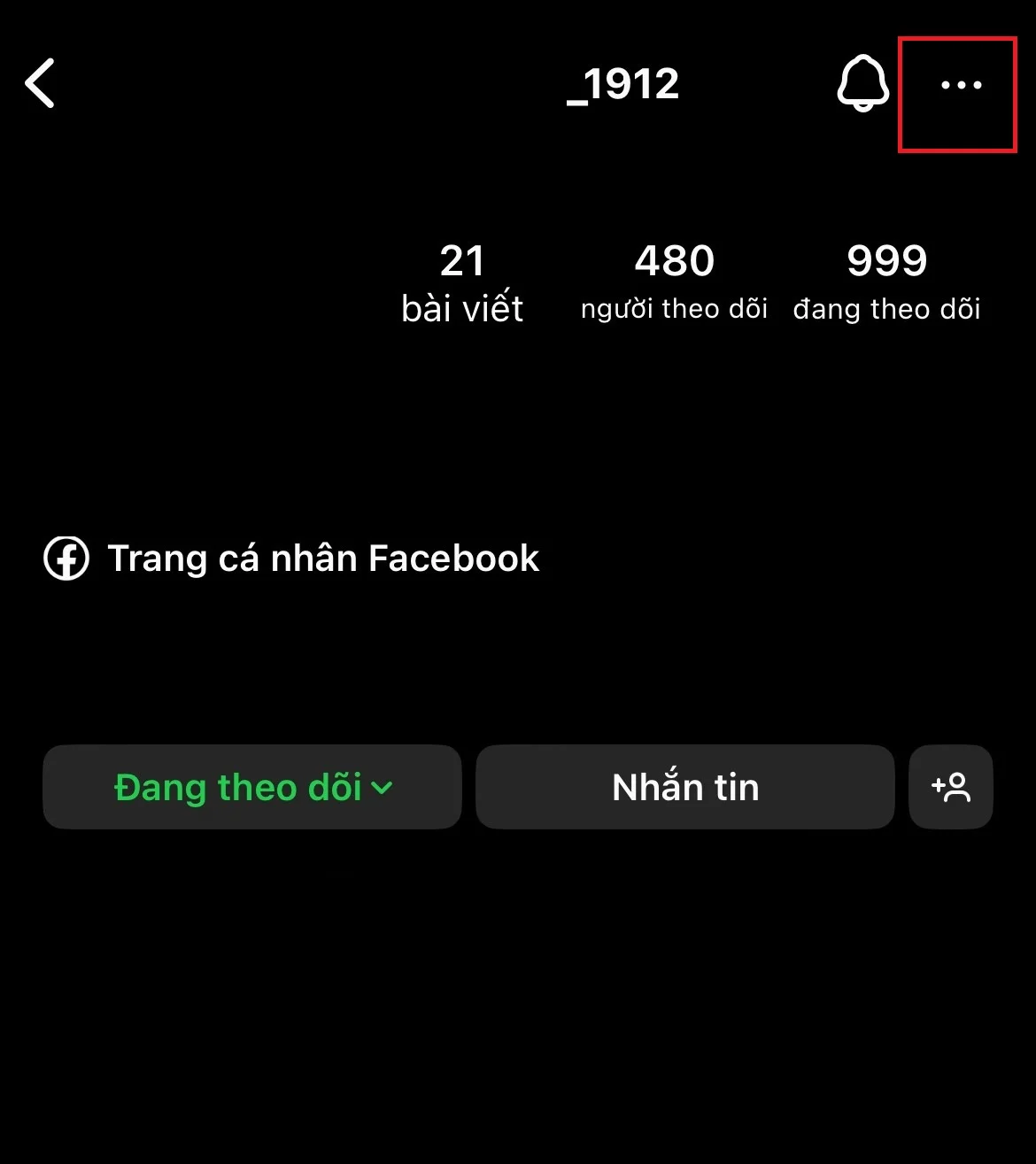The height and width of the screenshot is (1164, 1036).
Task: Tap the back chevron in the header
Action: click(x=40, y=82)
